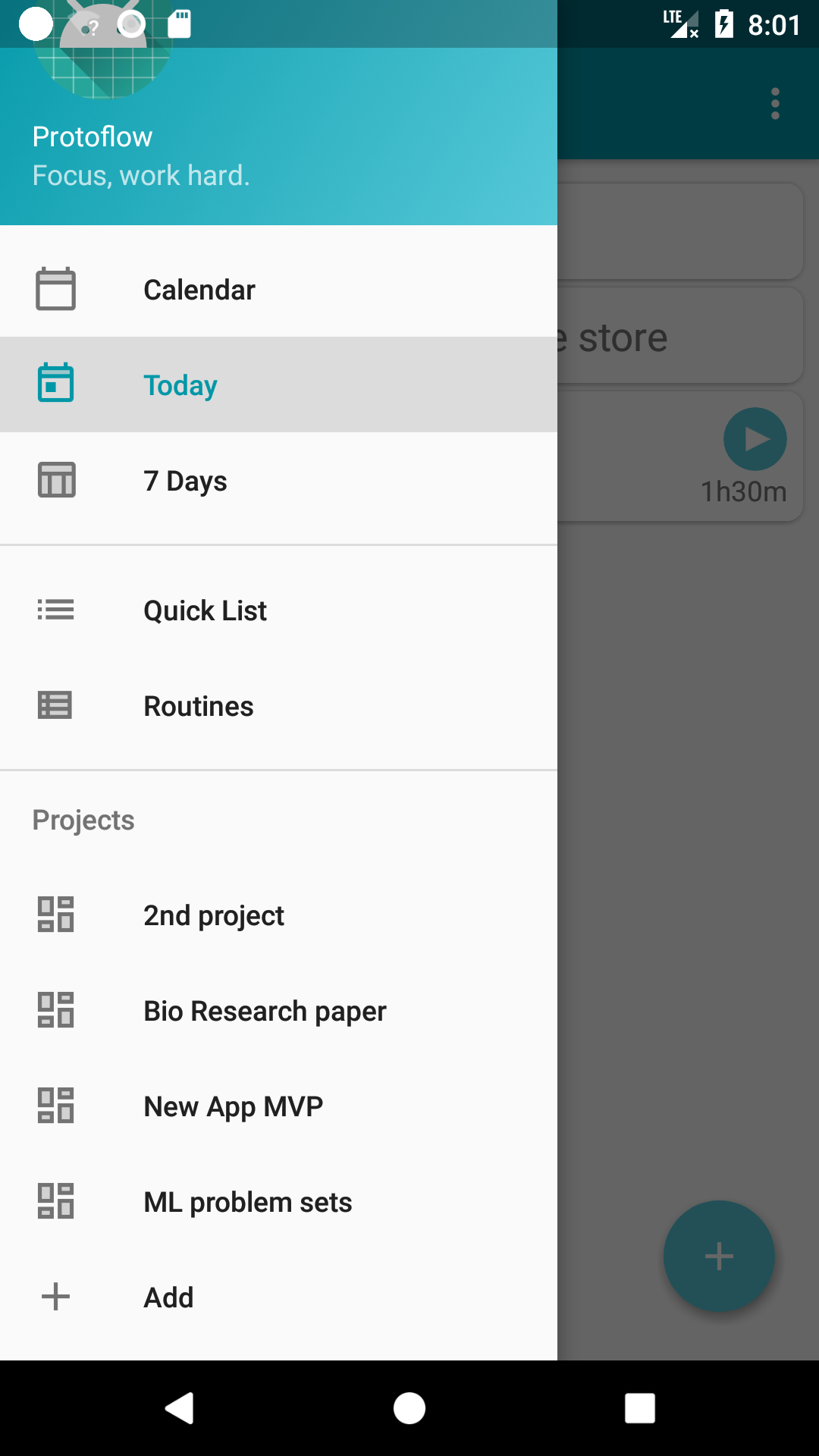Open Quick List via its list icon
This screenshot has height=1456, width=819.
(55, 610)
